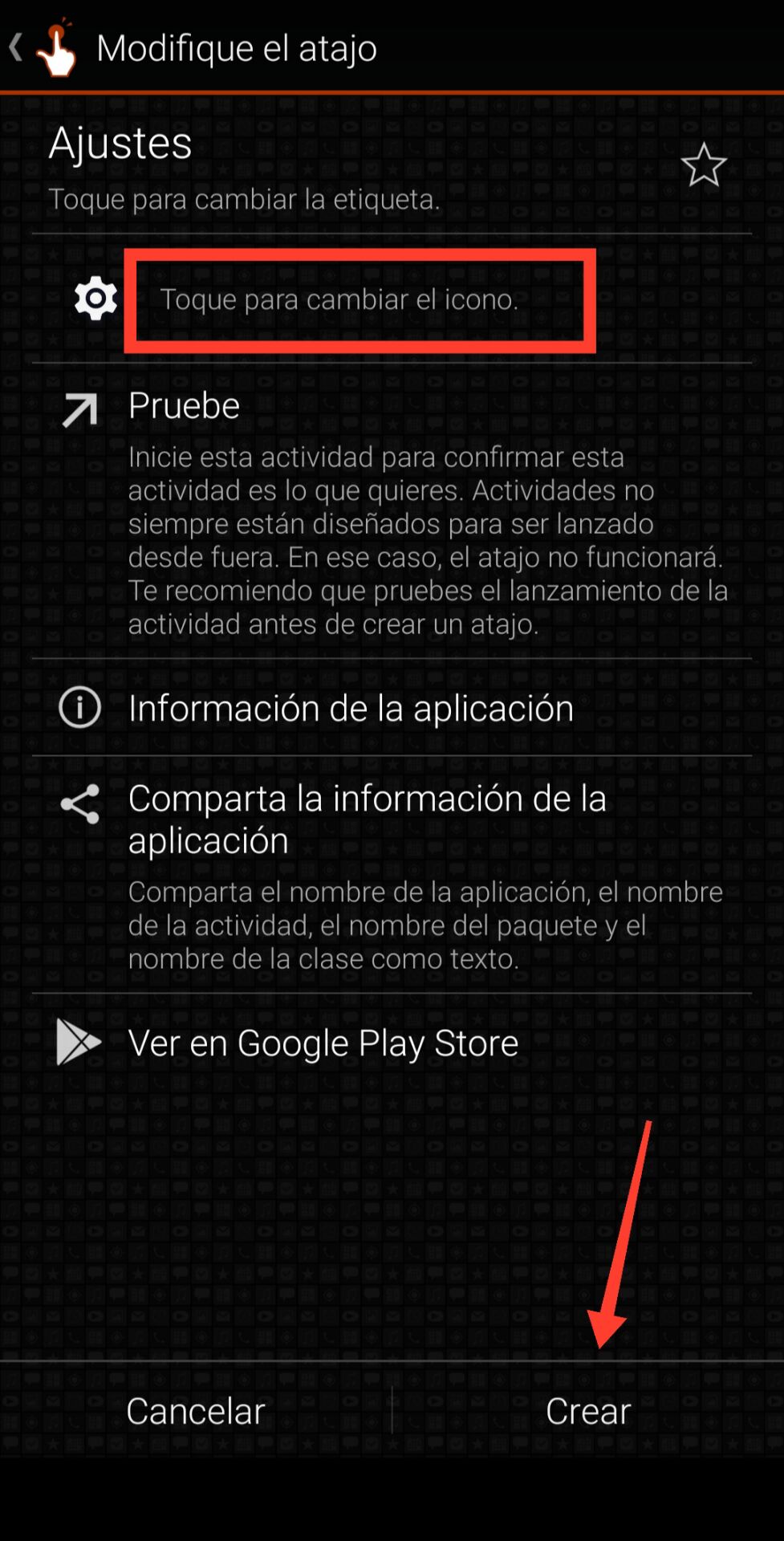Select Comparta la información de la aplicación
784x1541 pixels.
pos(367,818)
